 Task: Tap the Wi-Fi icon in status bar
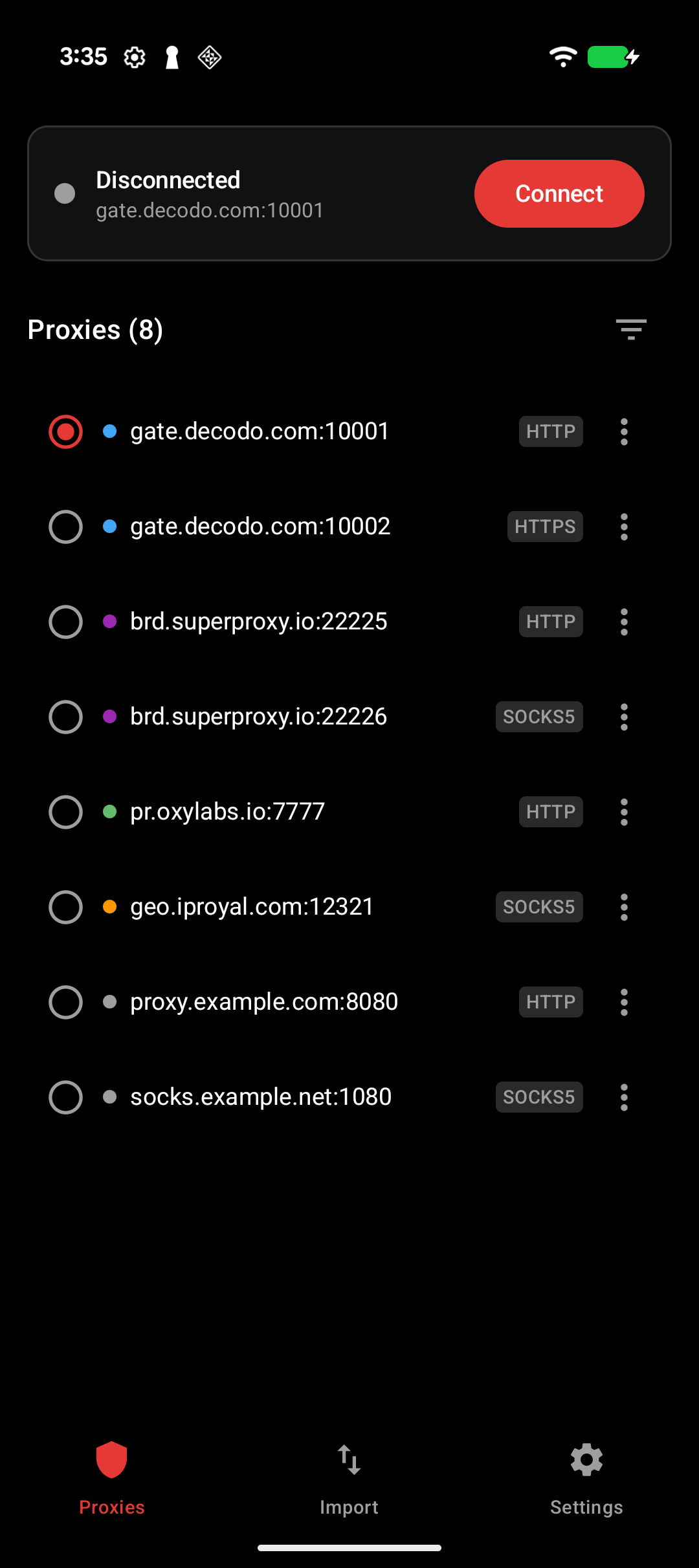pos(562,57)
